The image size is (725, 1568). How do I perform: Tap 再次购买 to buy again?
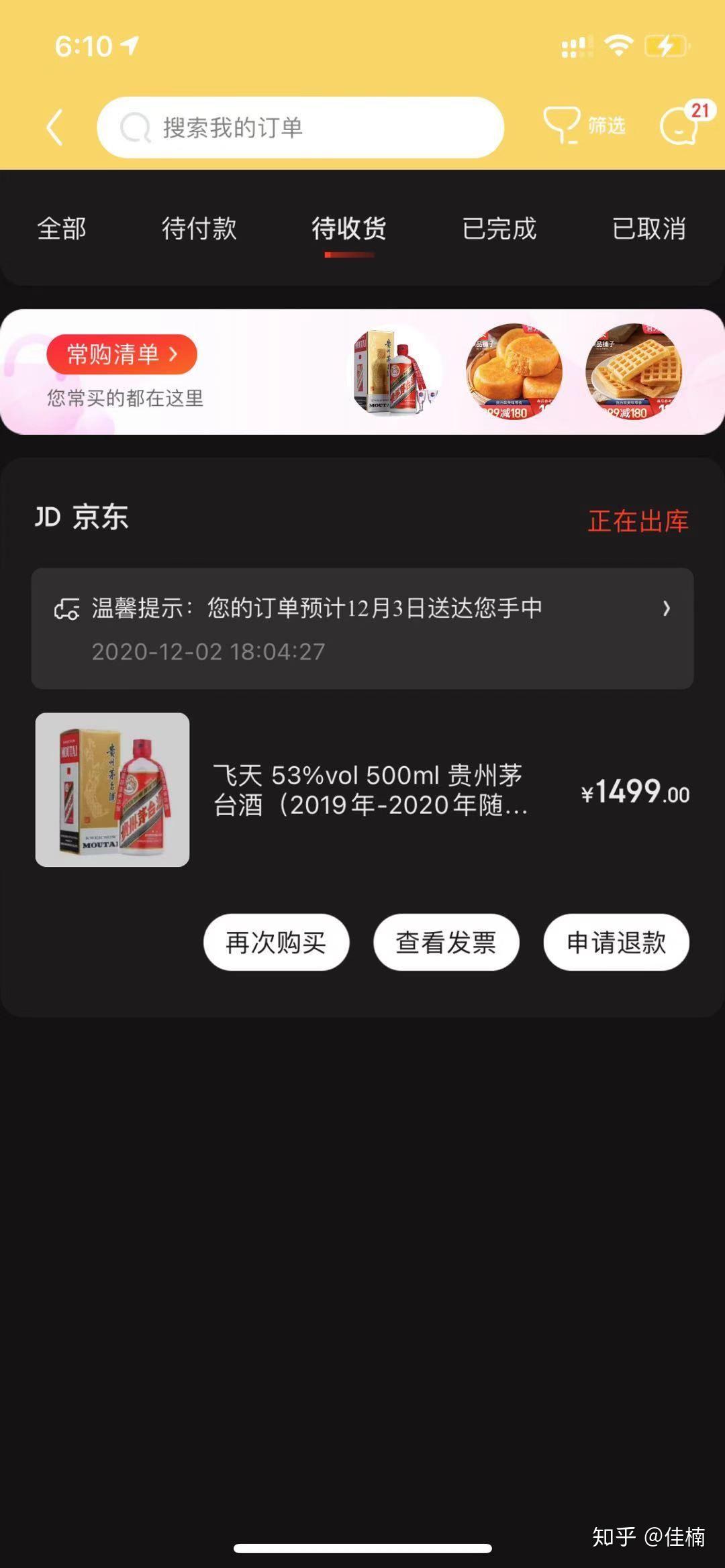(276, 942)
